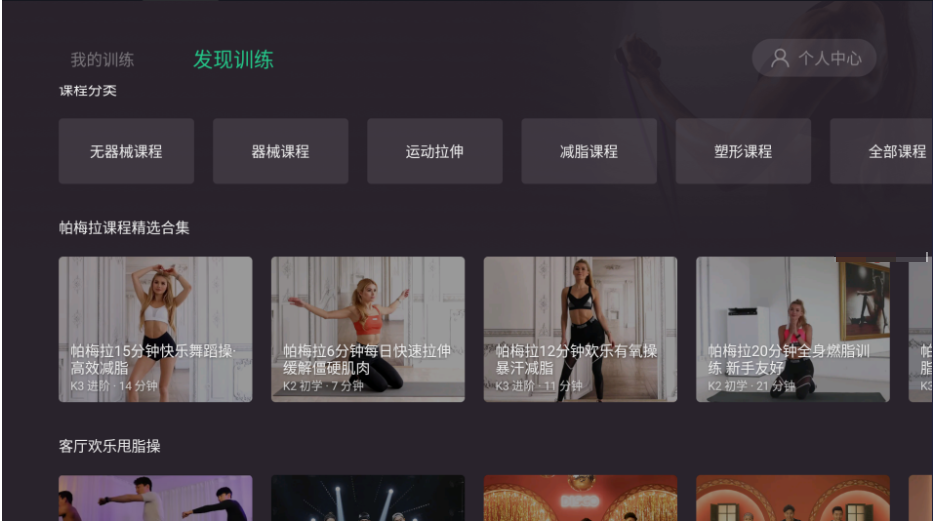Start 帕梅拉12分钟欢乐有氧操 course
Viewport: 934px width, 522px height.
[x=580, y=329]
